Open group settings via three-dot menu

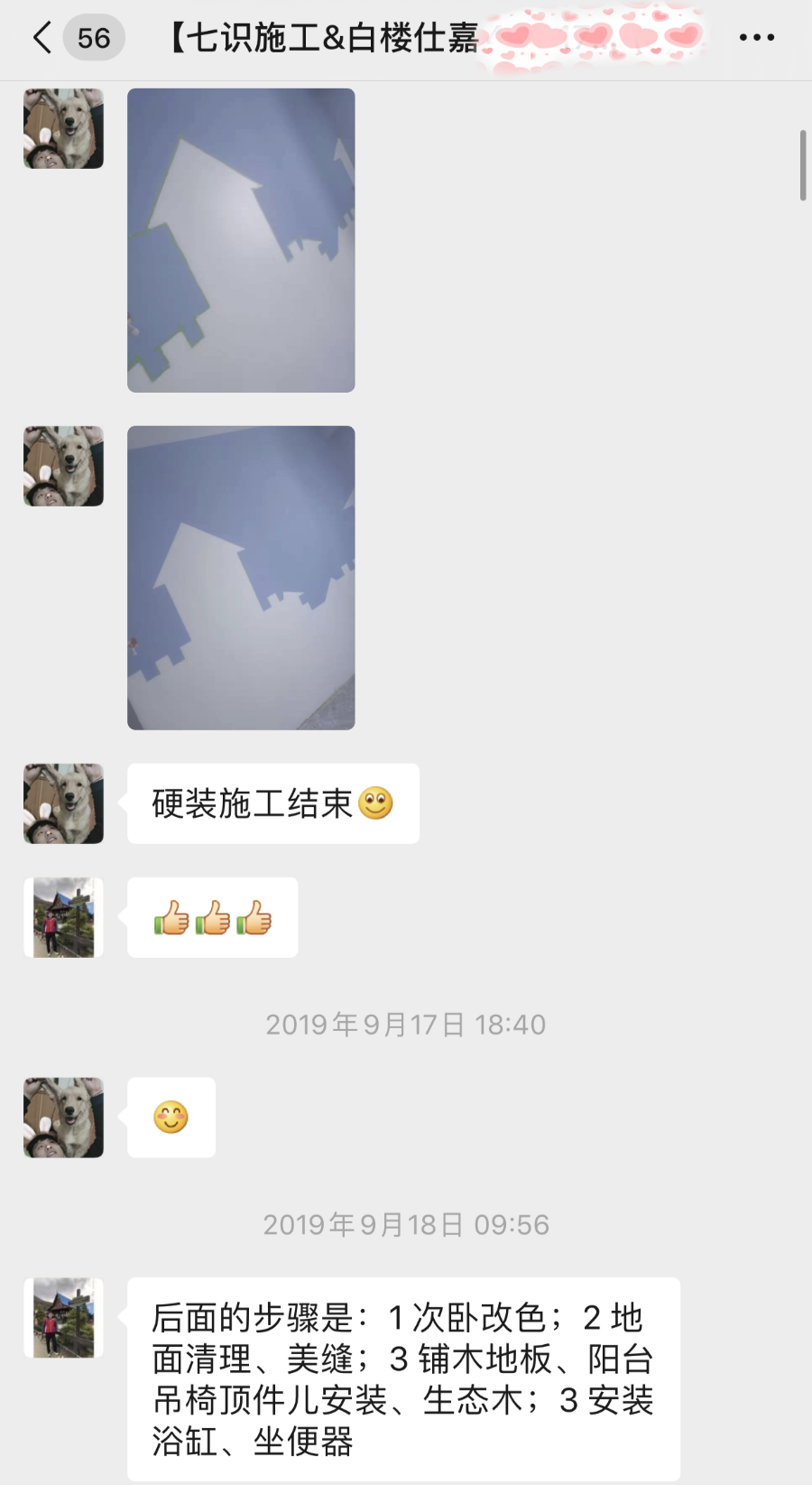pyautogui.click(x=758, y=38)
